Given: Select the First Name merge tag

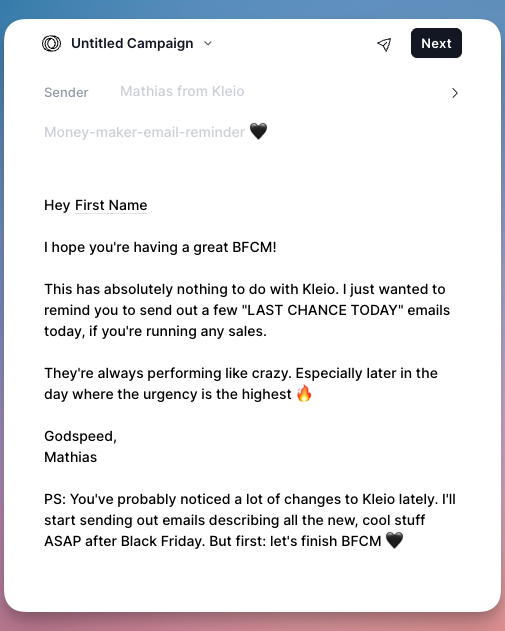Looking at the screenshot, I should [x=111, y=205].
